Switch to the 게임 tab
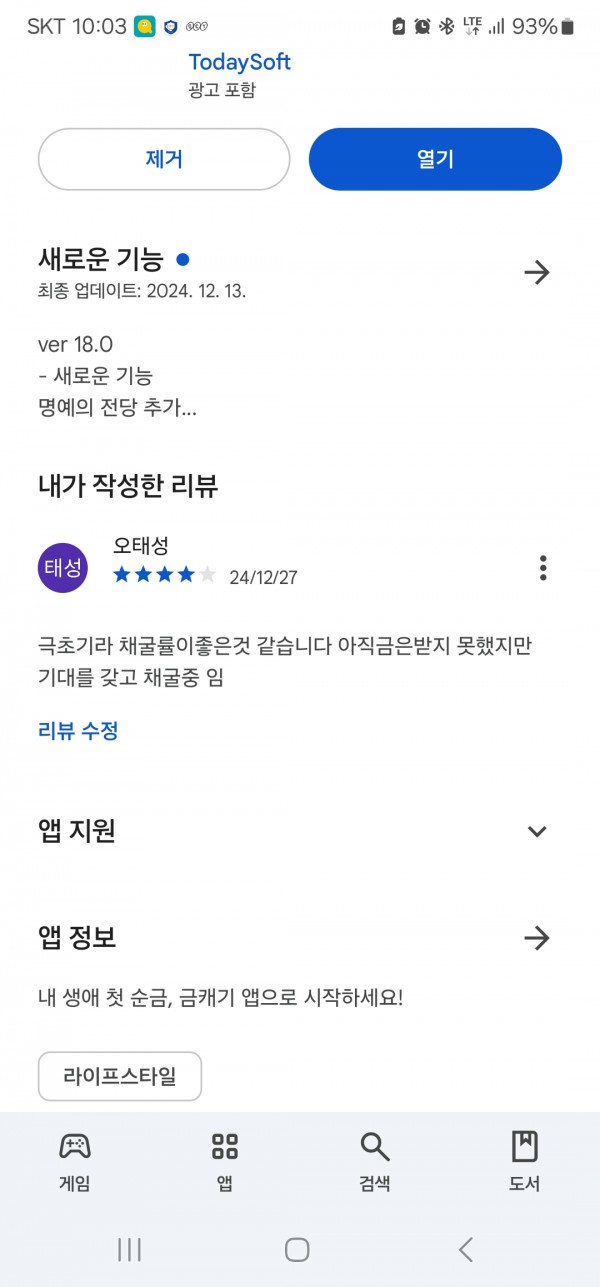 [x=75, y=1162]
